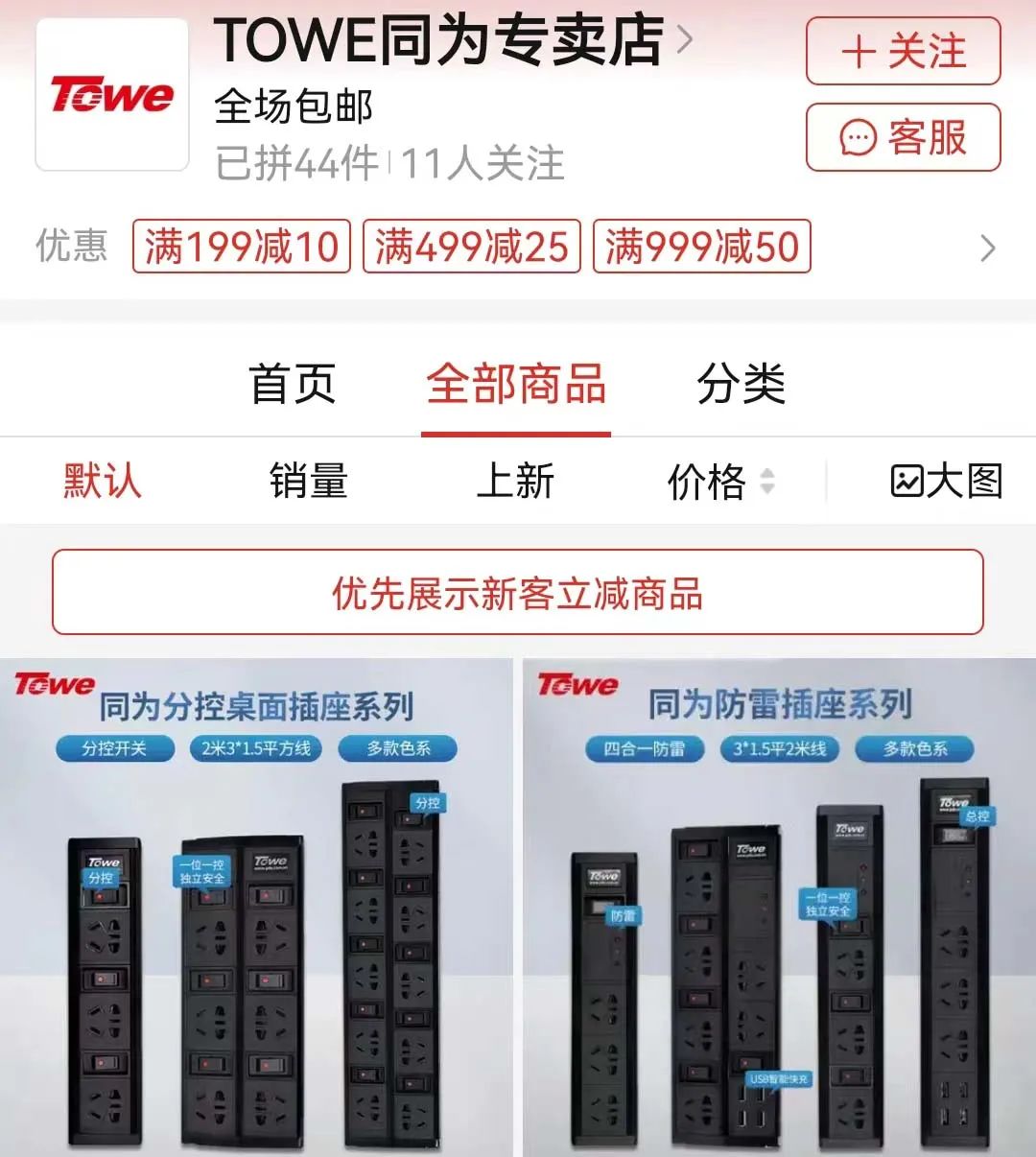Image resolution: width=1036 pixels, height=1157 pixels.
Task: Select the 满499减25 coupon
Action: pos(471,247)
